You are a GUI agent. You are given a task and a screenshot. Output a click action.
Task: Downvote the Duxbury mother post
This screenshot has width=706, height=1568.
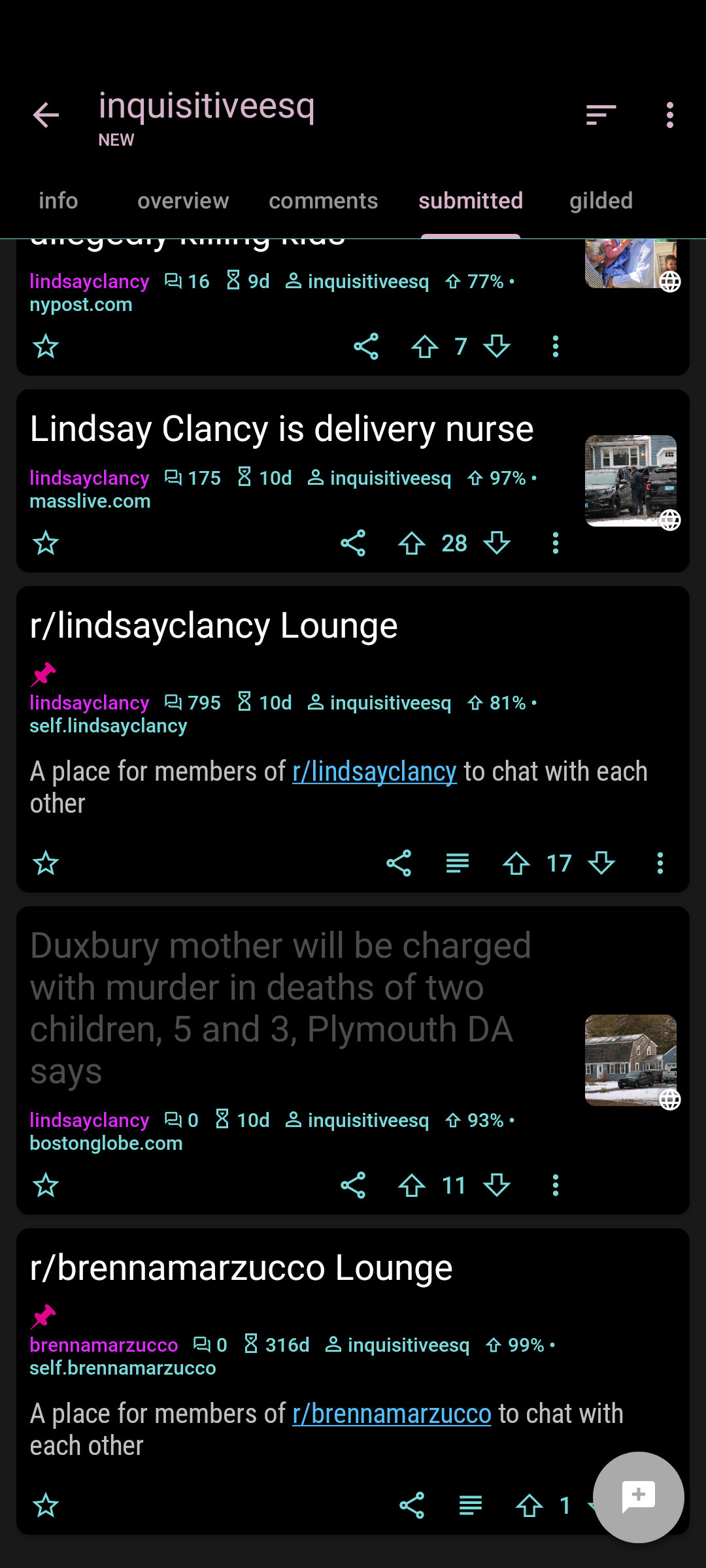tap(497, 1185)
